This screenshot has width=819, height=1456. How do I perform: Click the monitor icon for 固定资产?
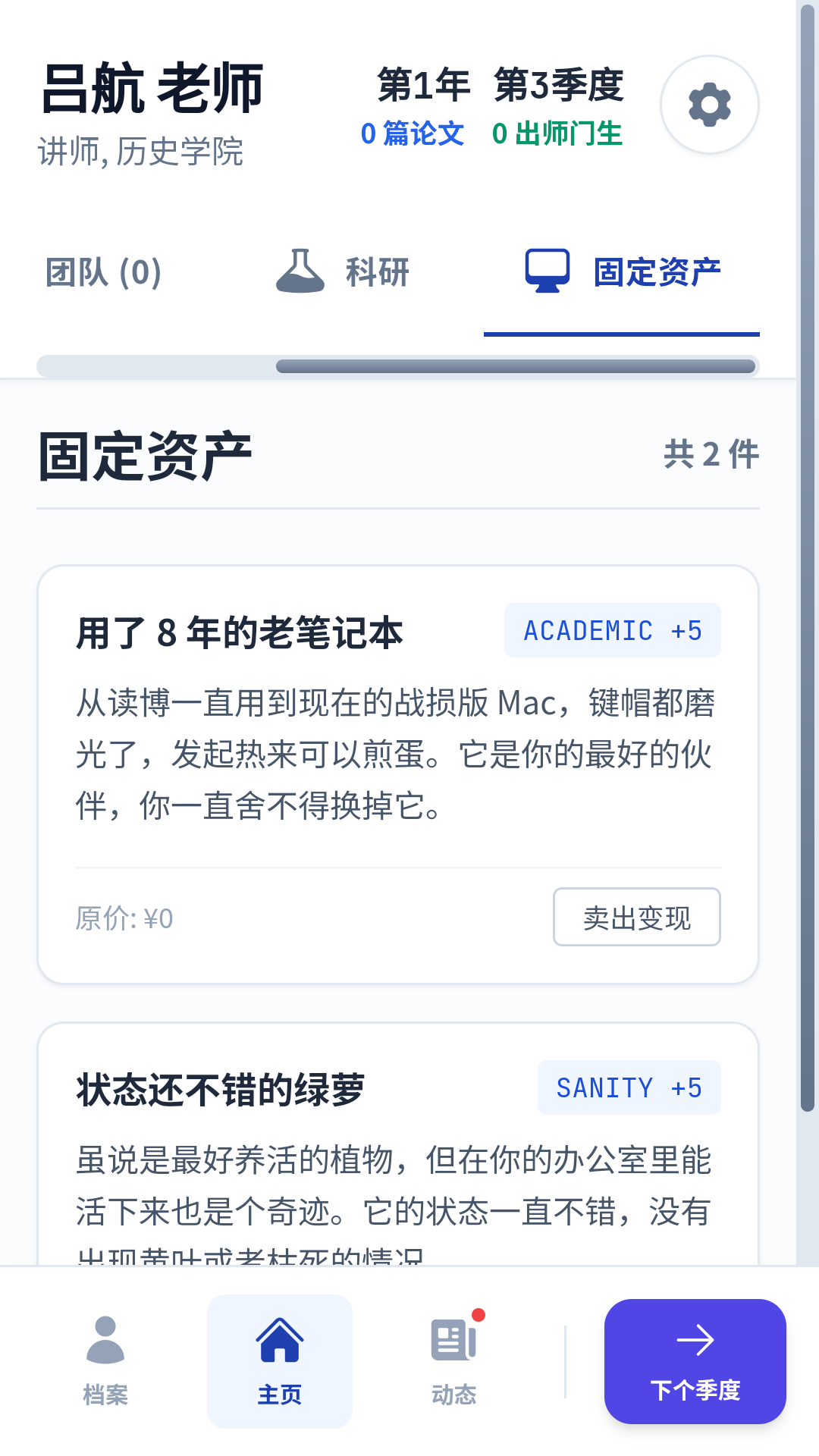point(548,271)
